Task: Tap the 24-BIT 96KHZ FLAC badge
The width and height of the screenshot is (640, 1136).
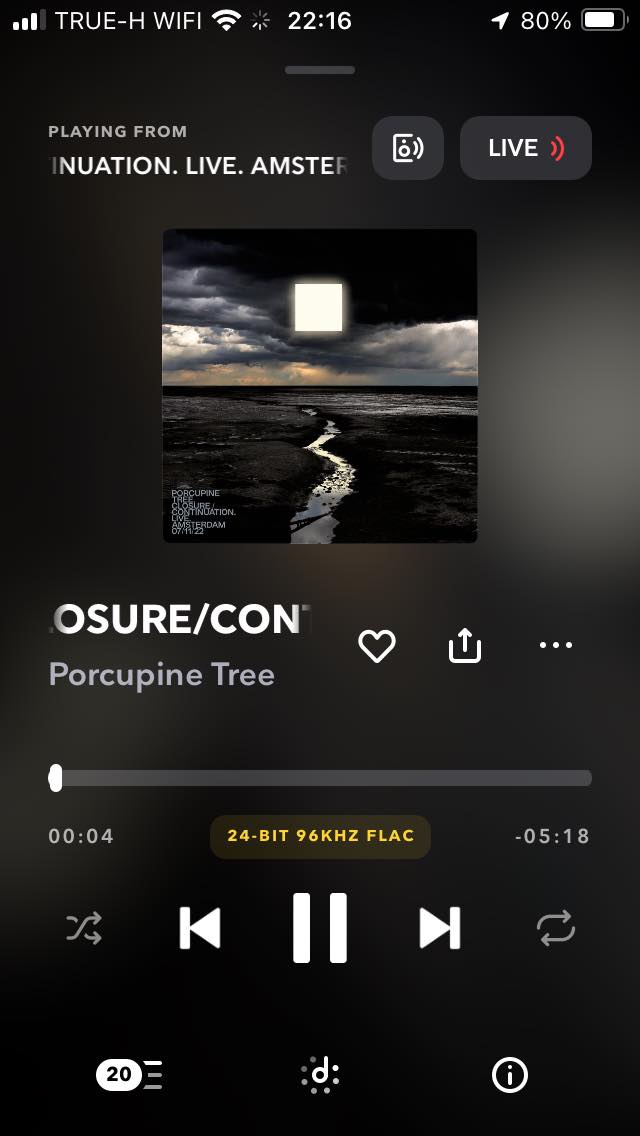Action: [320, 836]
